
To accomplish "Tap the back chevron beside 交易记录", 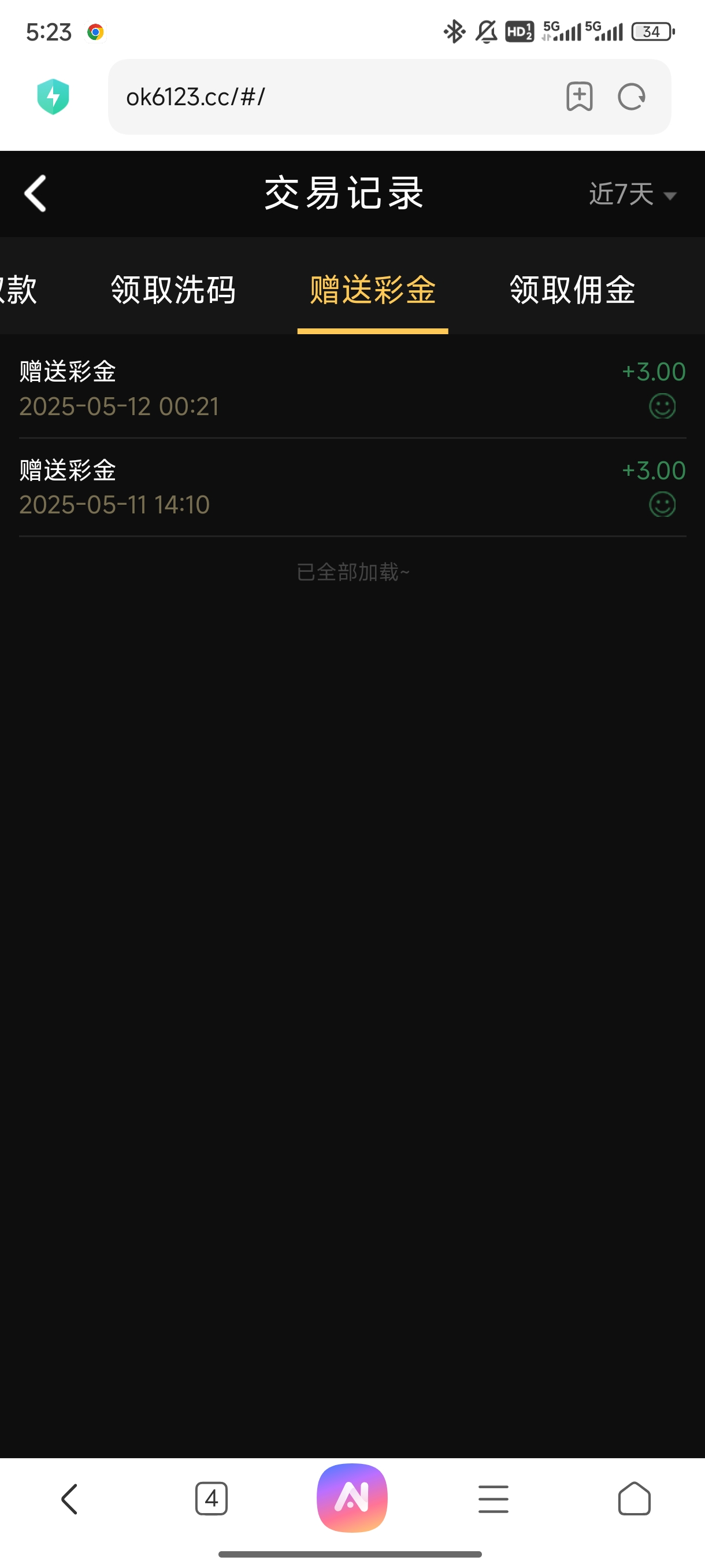I will point(35,193).
